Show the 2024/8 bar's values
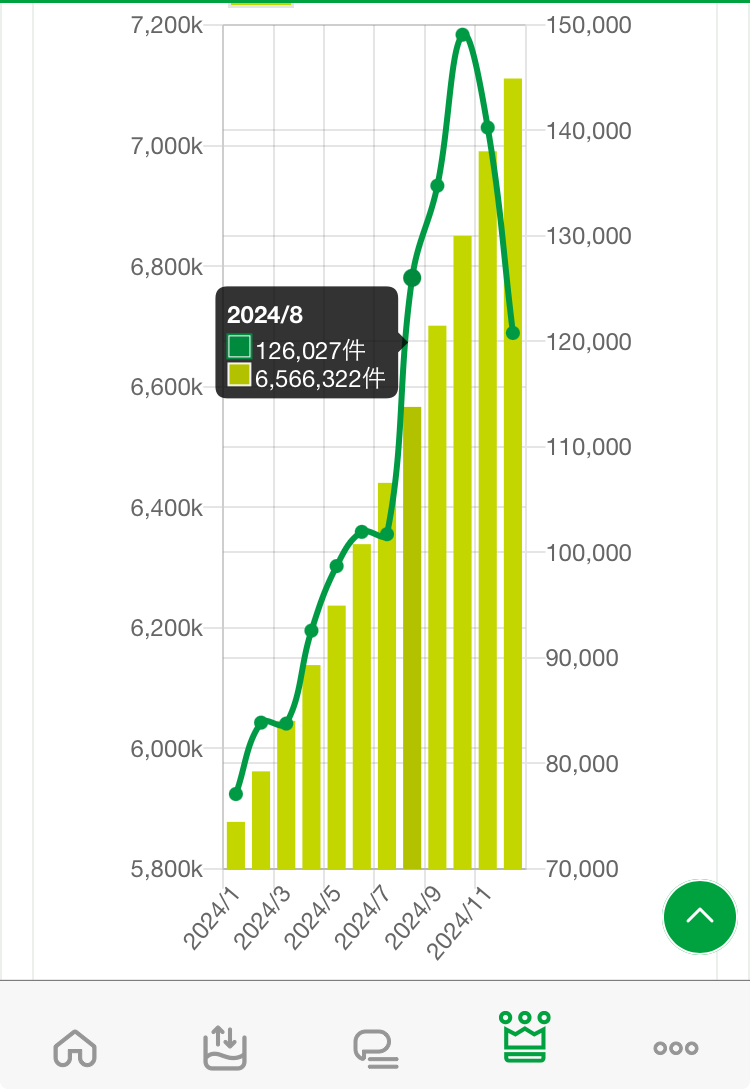750x1089 pixels. 412,640
